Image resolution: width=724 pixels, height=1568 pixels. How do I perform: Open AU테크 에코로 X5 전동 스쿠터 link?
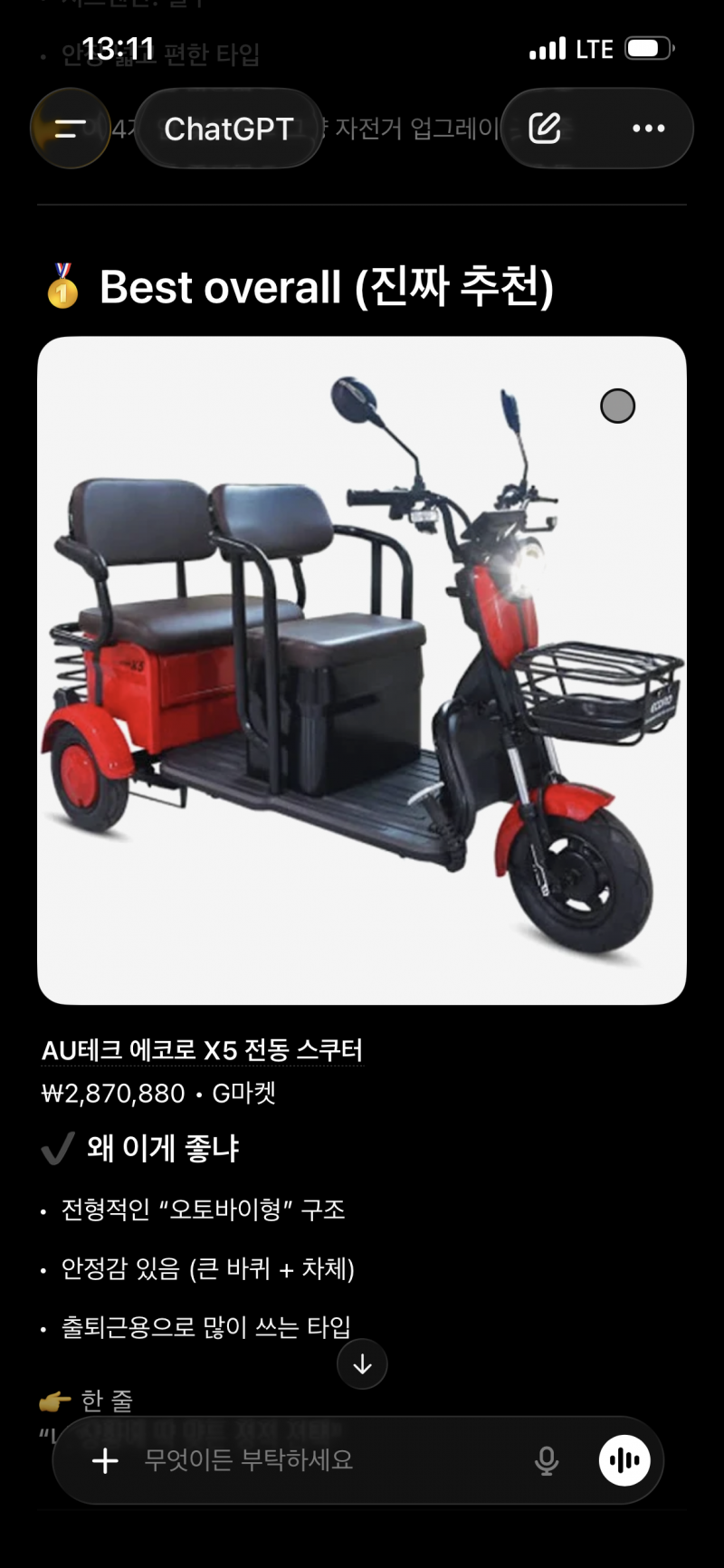click(202, 1050)
